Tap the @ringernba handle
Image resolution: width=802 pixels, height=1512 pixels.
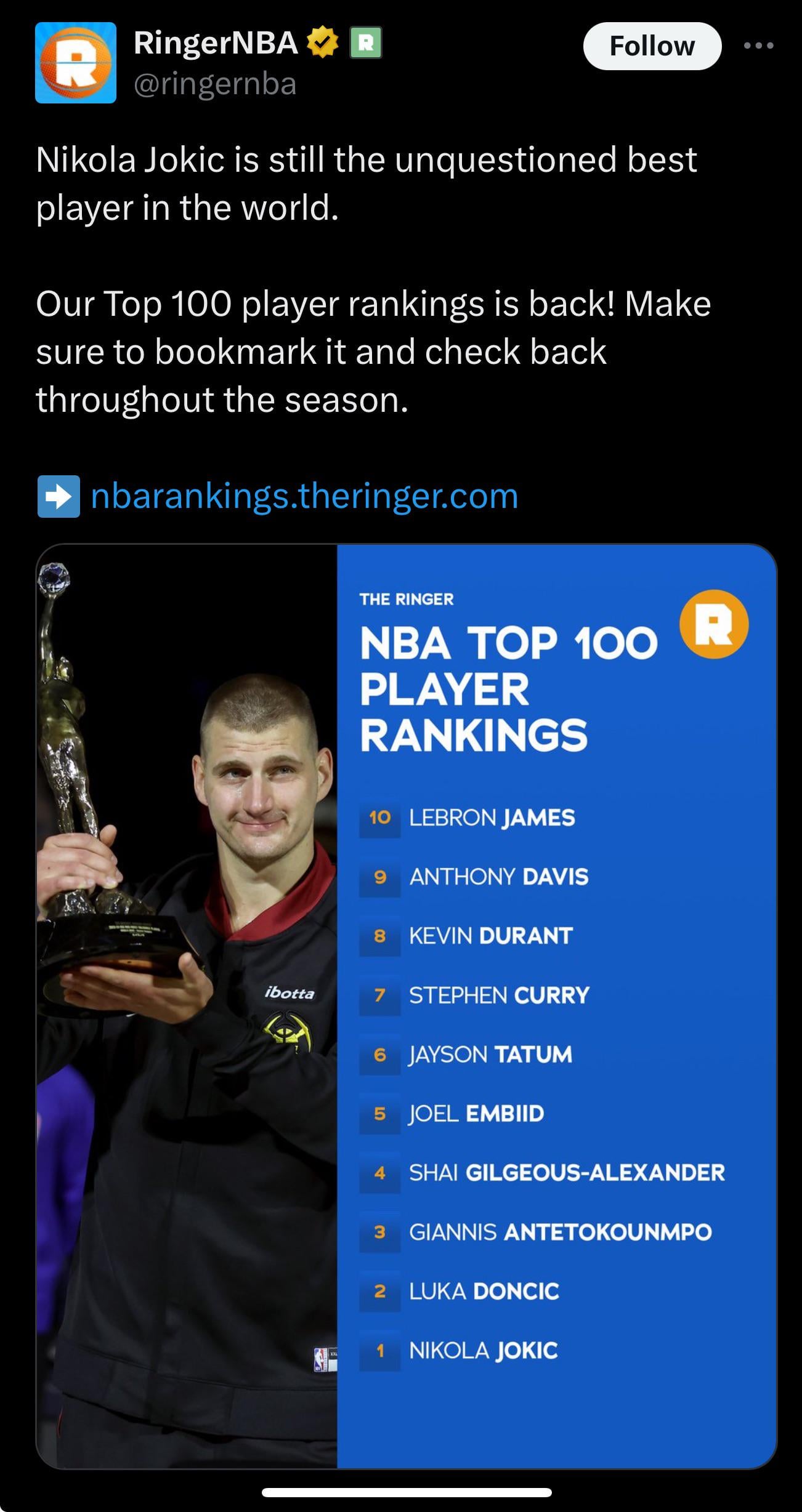[x=215, y=84]
